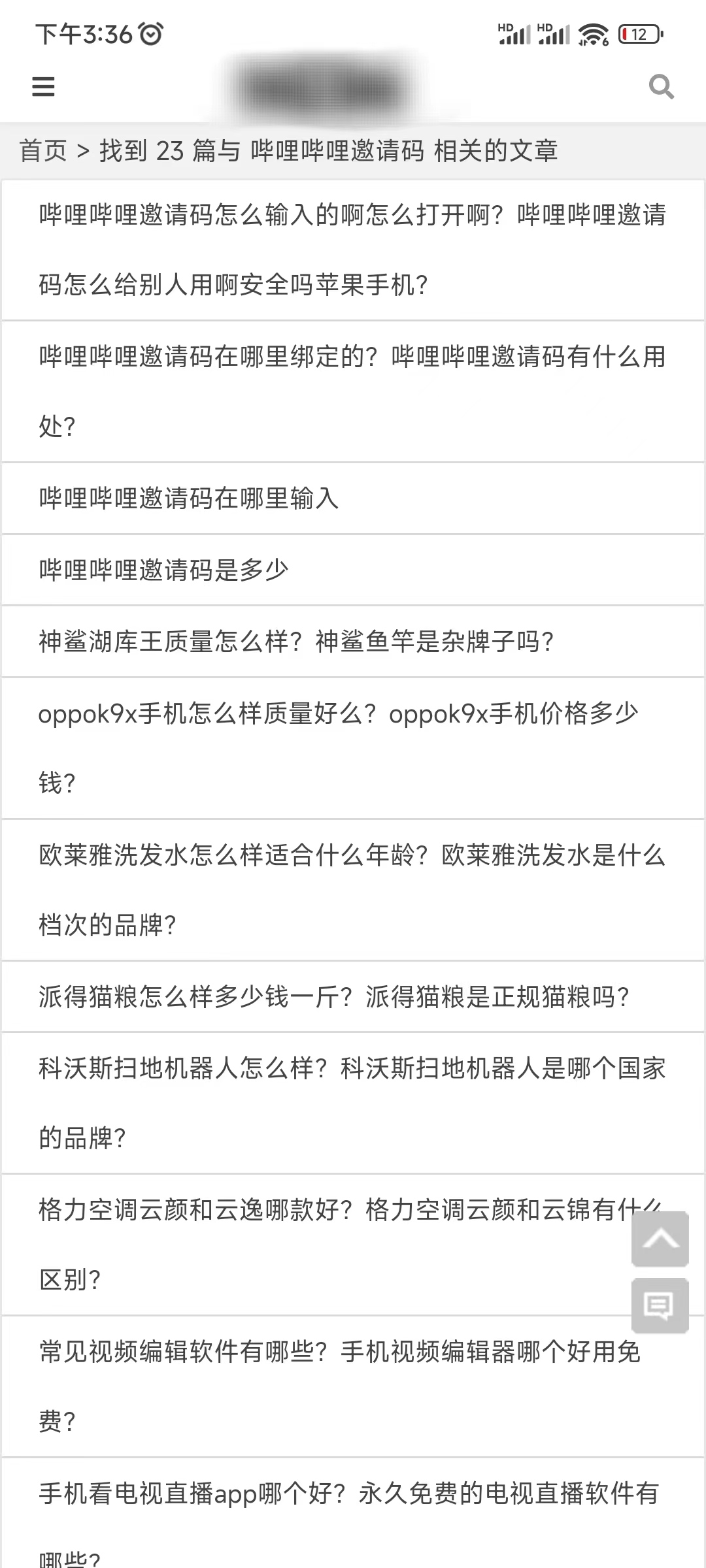The height and width of the screenshot is (1568, 706).
Task: Tap the battery level indicator showing 12
Action: pos(637,34)
